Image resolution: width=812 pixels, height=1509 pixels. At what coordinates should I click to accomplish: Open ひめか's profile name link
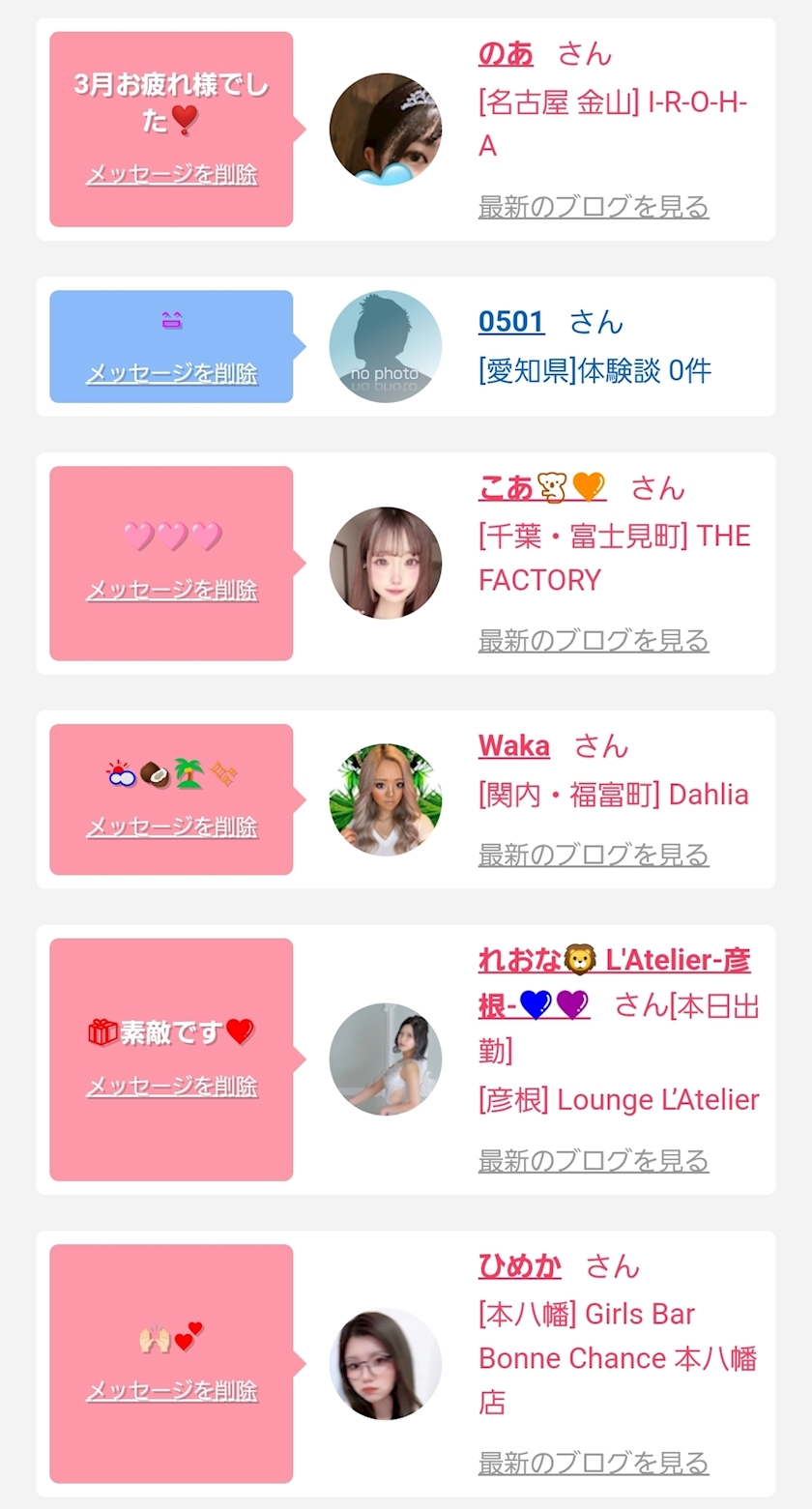tap(519, 1266)
